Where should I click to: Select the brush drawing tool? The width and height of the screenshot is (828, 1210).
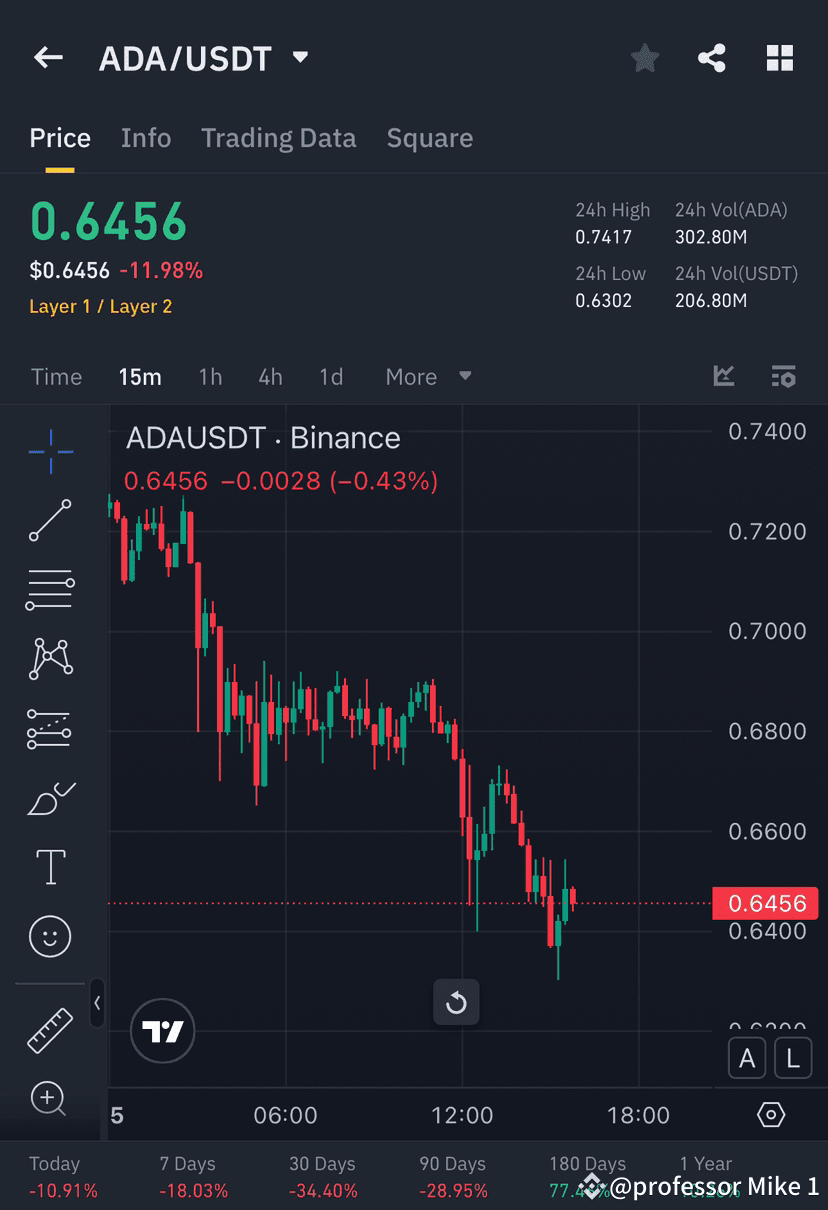click(x=49, y=797)
